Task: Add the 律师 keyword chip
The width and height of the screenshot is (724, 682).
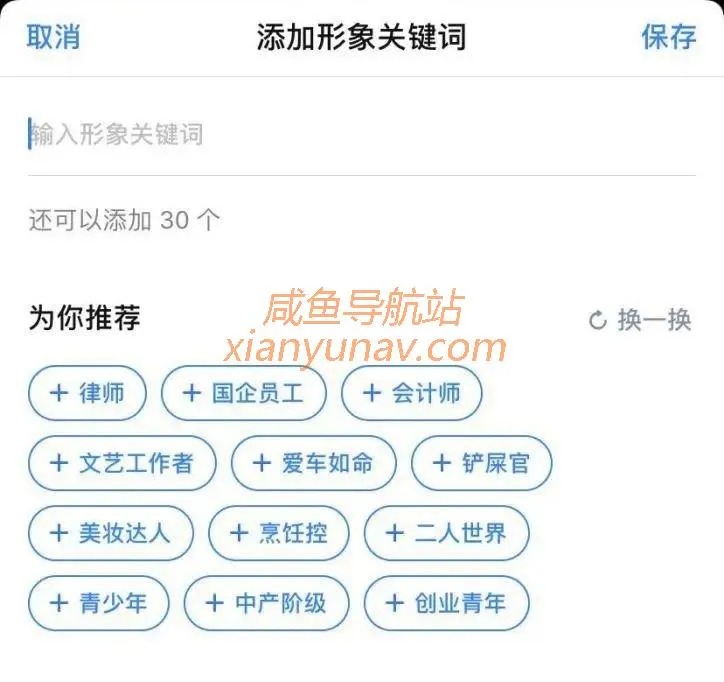Action: click(x=88, y=393)
